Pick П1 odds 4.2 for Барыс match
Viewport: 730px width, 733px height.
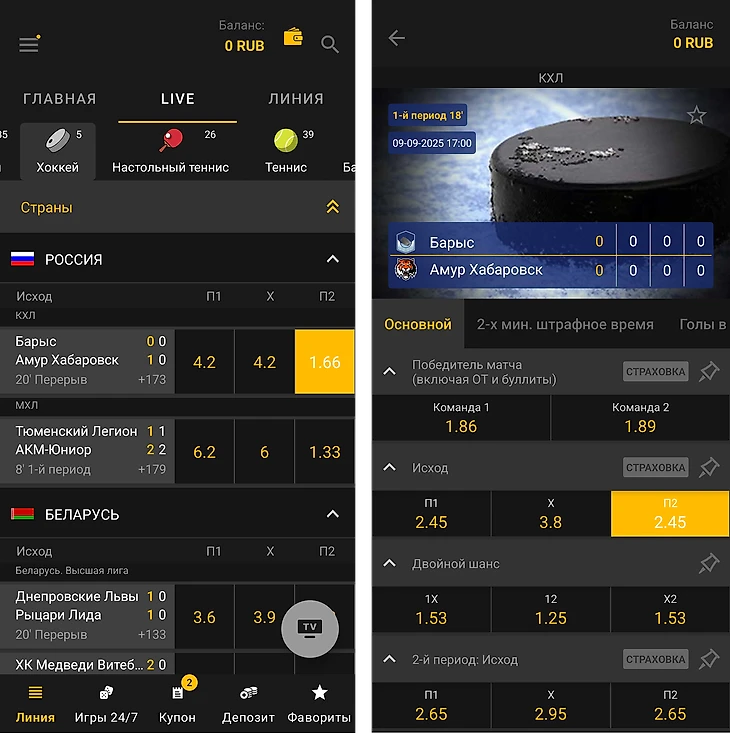coord(204,362)
